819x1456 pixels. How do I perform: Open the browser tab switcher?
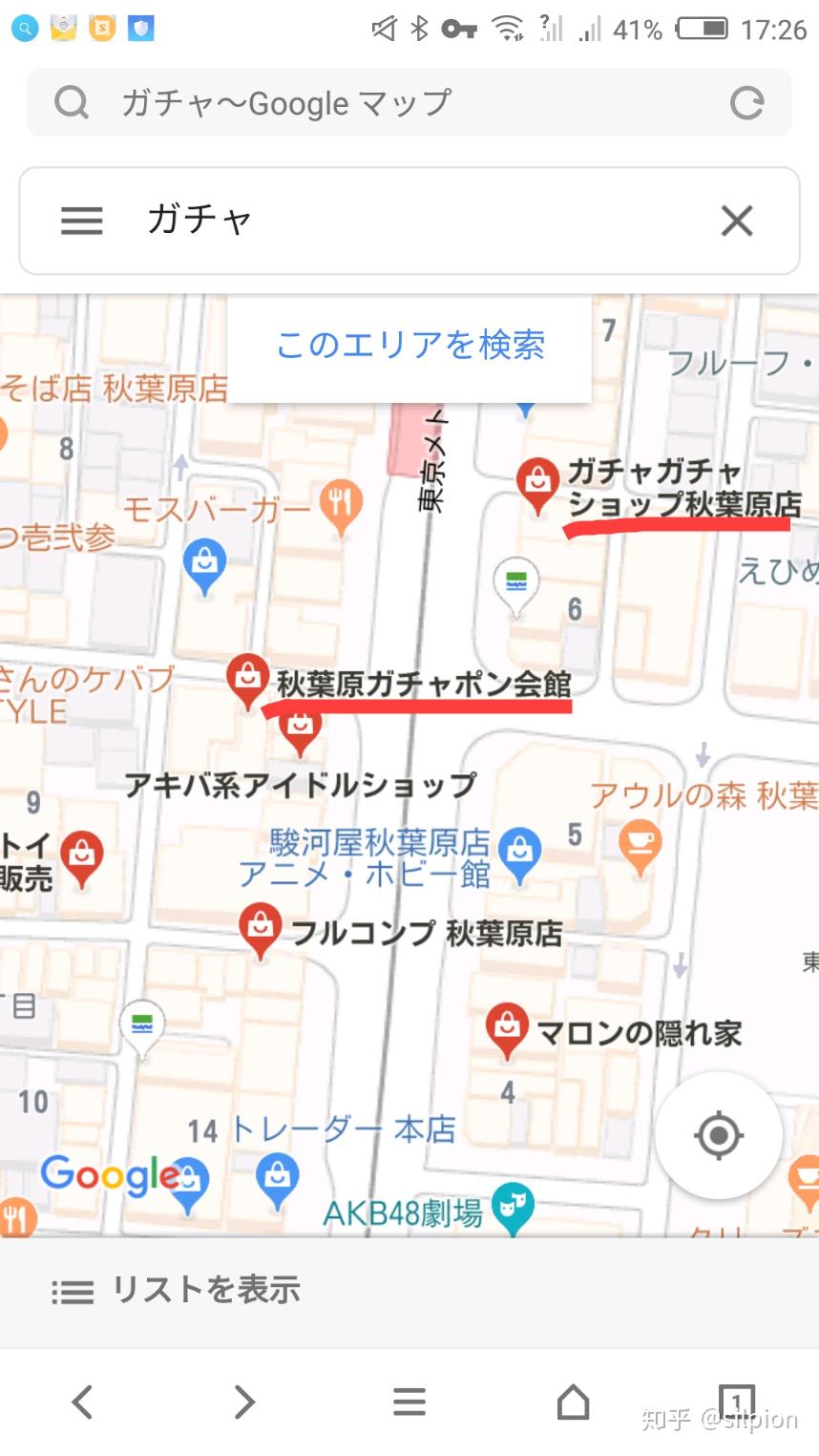coord(736,1402)
